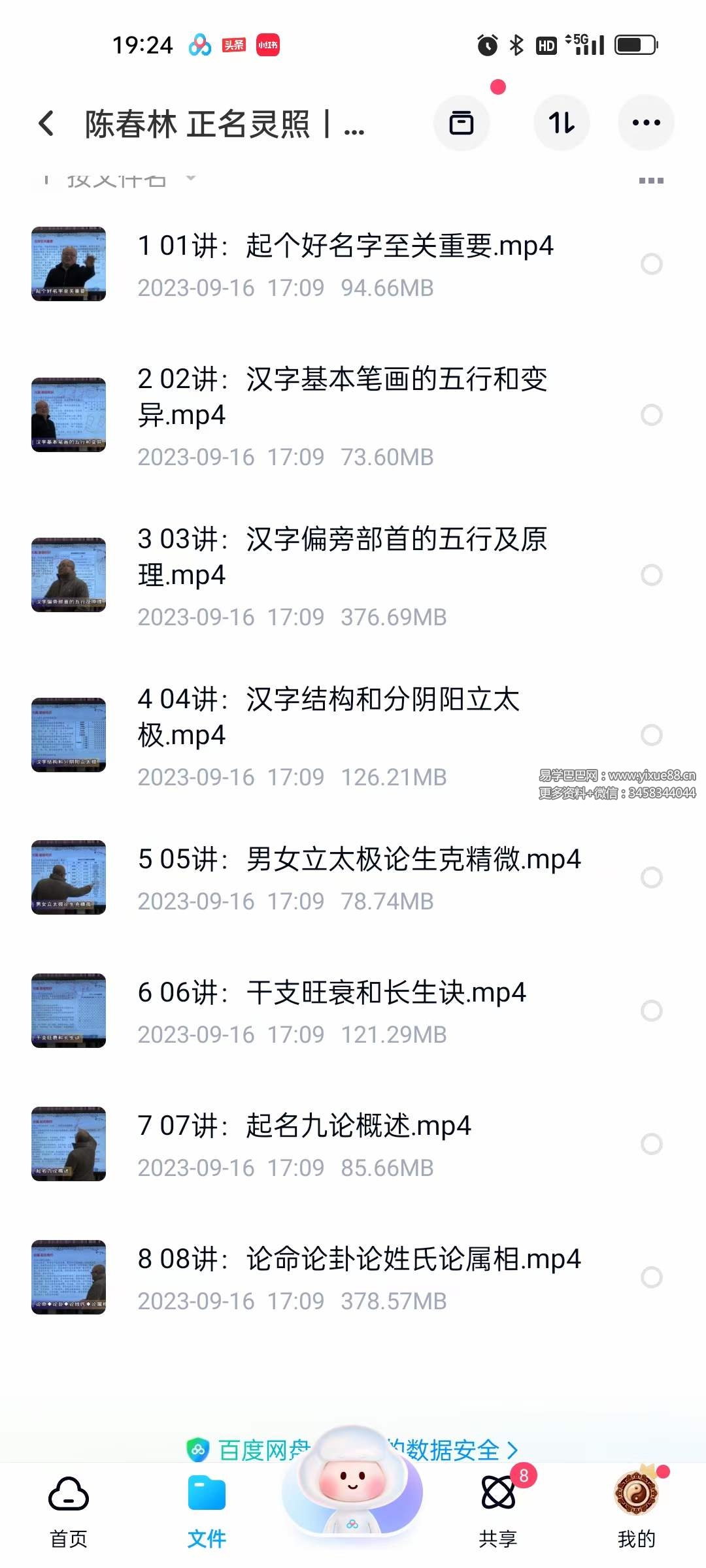
Task: Play the thumbnail of 03讲 video
Action: [69, 574]
